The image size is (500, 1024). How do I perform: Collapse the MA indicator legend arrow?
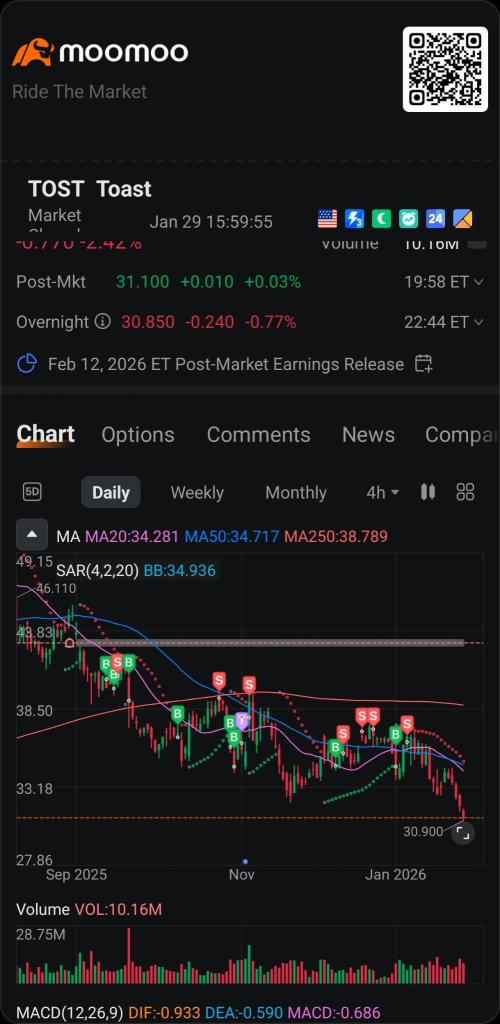click(x=32, y=534)
